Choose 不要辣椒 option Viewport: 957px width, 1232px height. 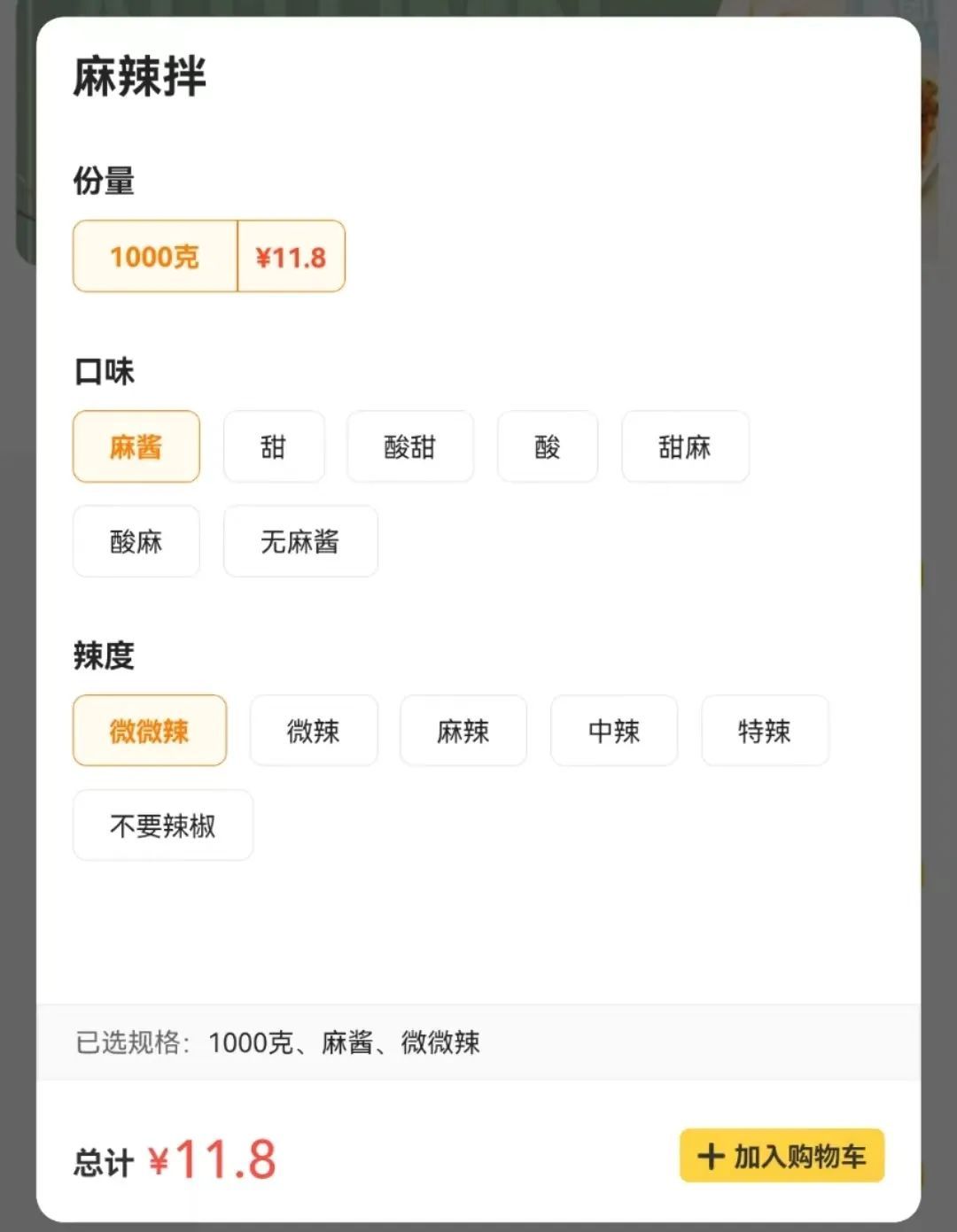(163, 825)
